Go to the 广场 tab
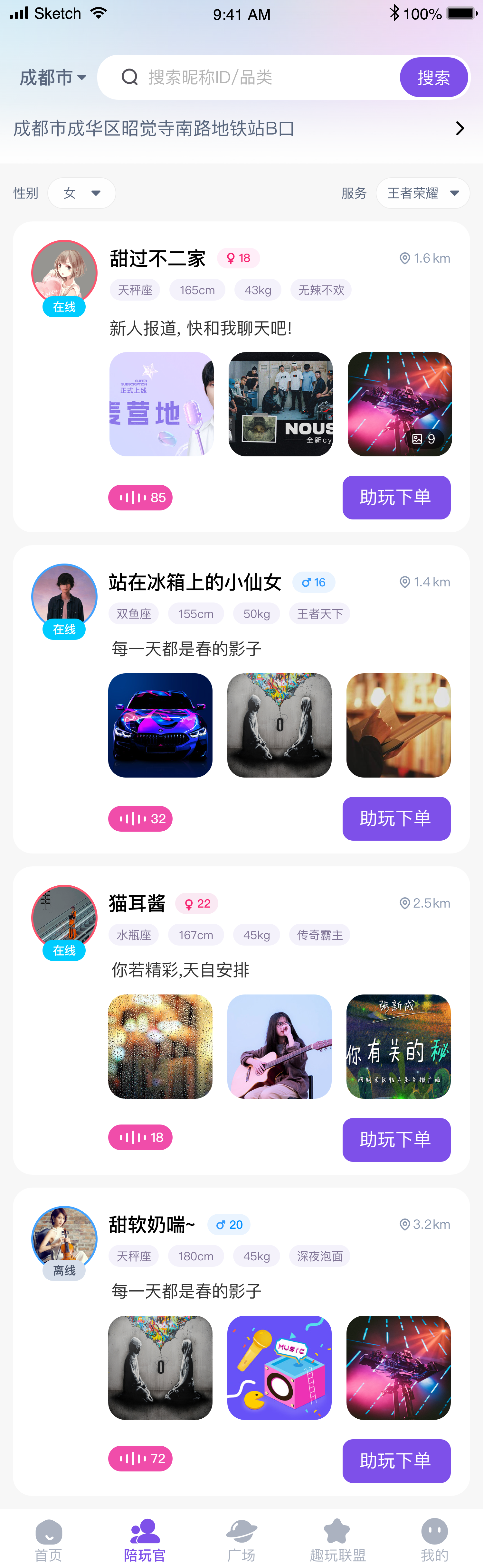Screen dimensions: 483x1568 [241, 1540]
